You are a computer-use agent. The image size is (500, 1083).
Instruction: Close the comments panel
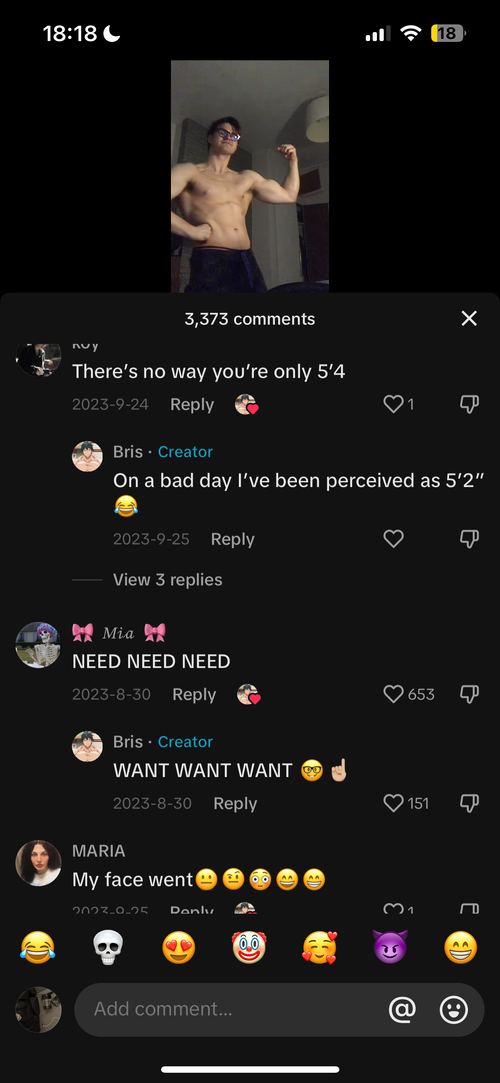pos(469,318)
